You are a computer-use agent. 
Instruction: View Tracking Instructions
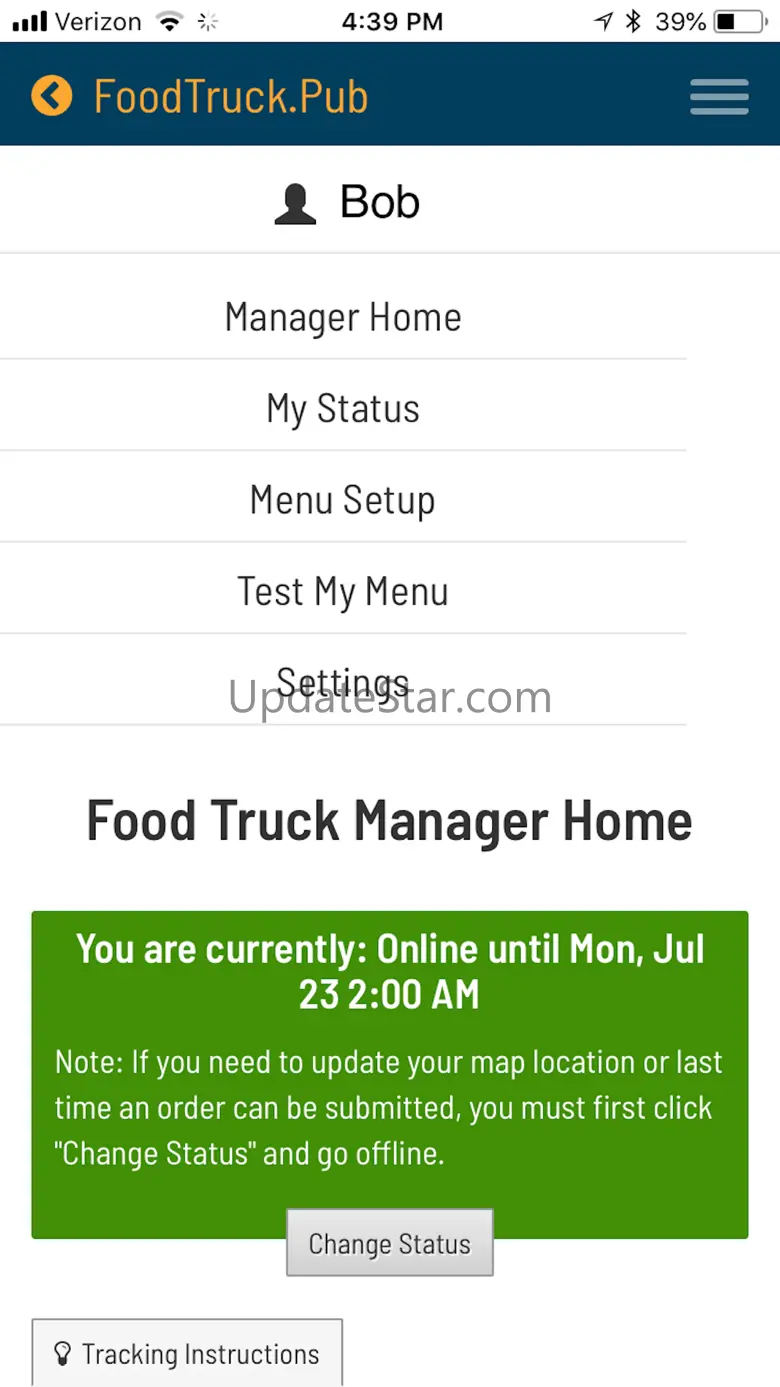pos(187,1354)
